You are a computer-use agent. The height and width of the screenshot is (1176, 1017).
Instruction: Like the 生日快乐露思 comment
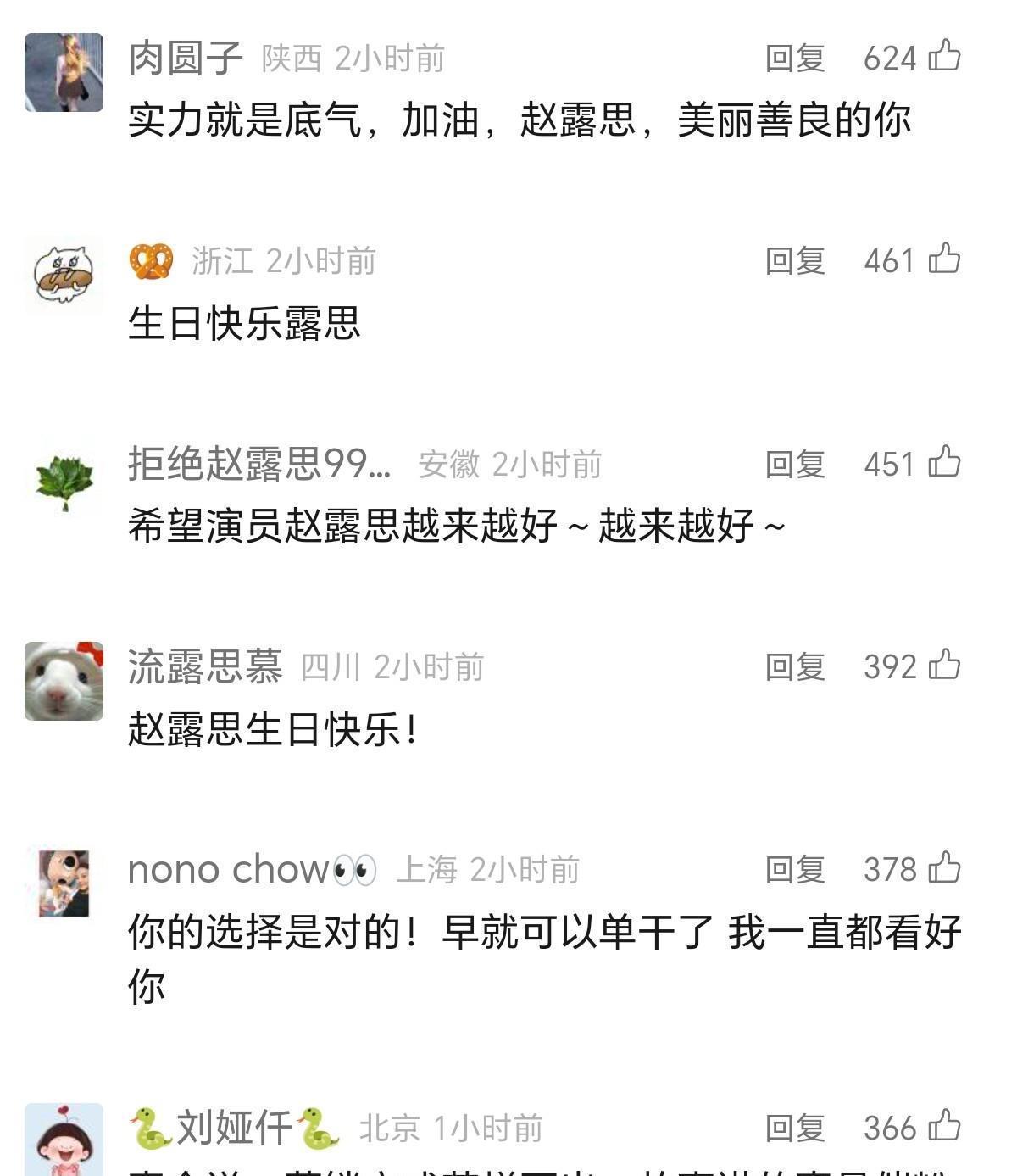pos(944,259)
